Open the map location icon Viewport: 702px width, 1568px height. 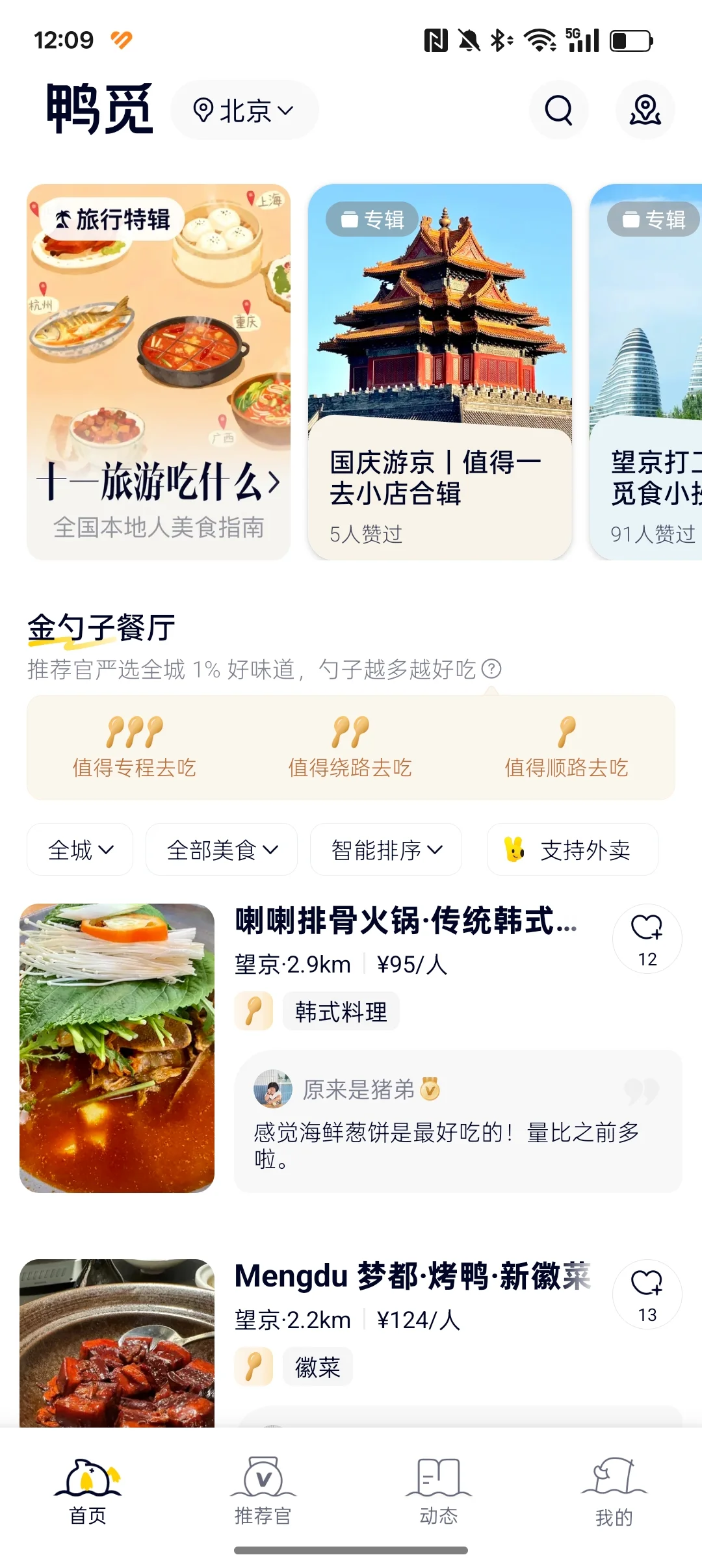coord(645,110)
